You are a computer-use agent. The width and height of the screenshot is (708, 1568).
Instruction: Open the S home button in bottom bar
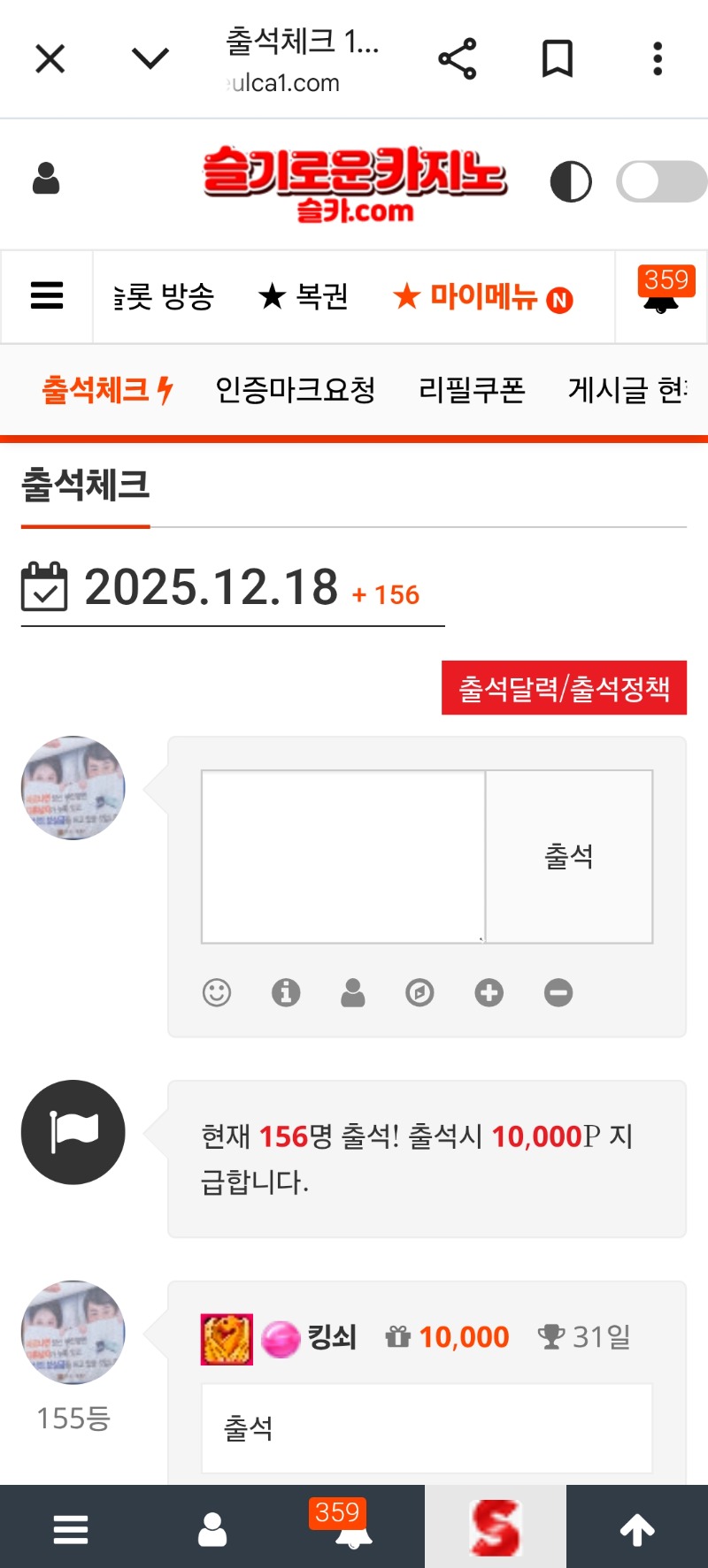click(x=496, y=1528)
